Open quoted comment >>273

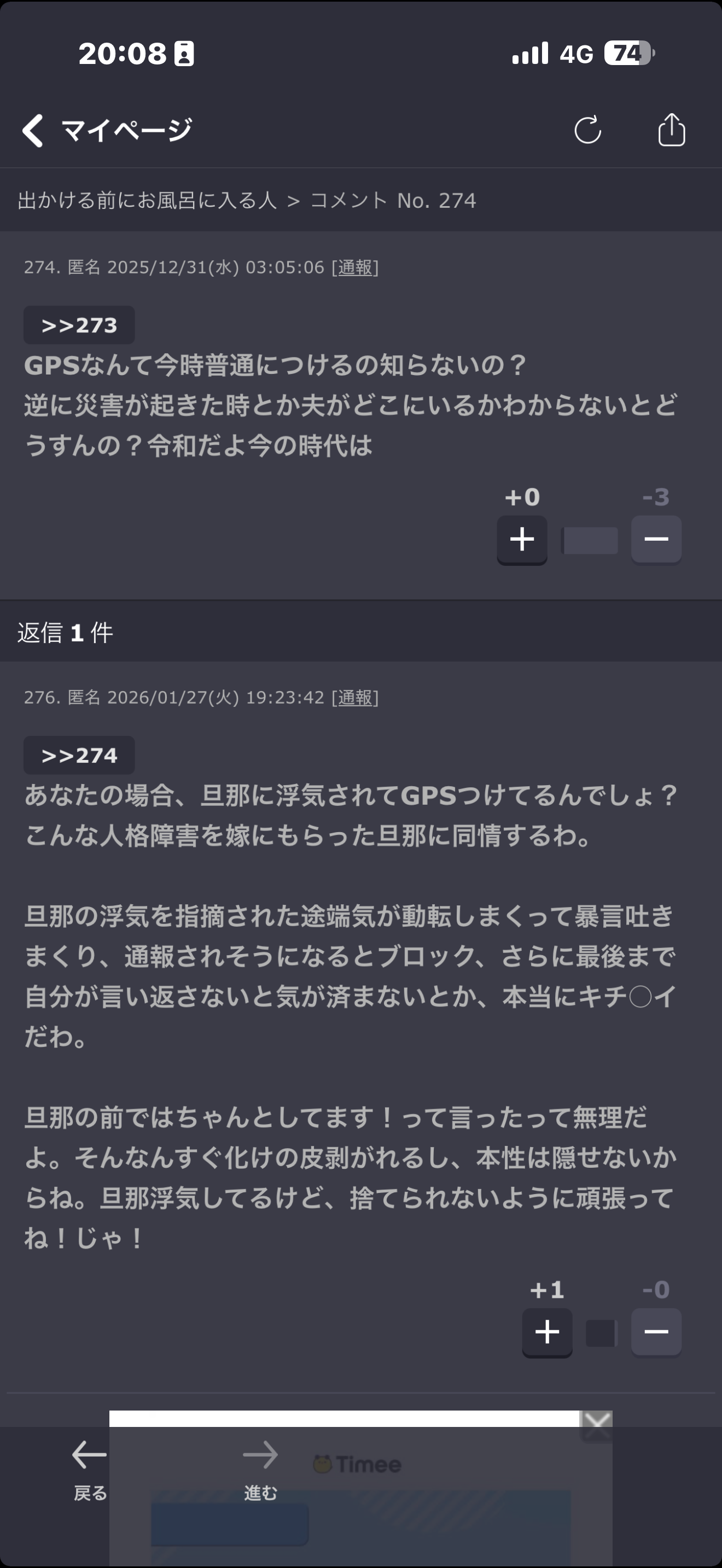[x=79, y=325]
